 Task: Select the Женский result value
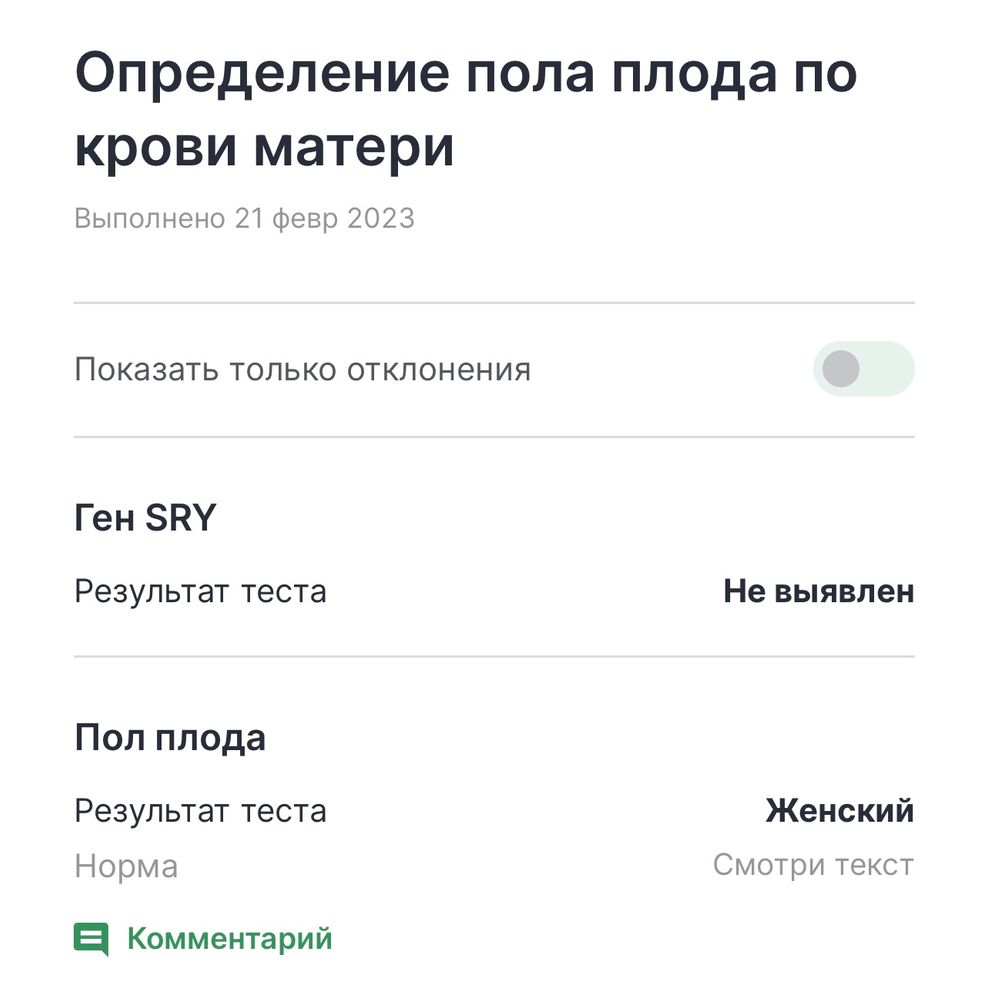(x=841, y=810)
